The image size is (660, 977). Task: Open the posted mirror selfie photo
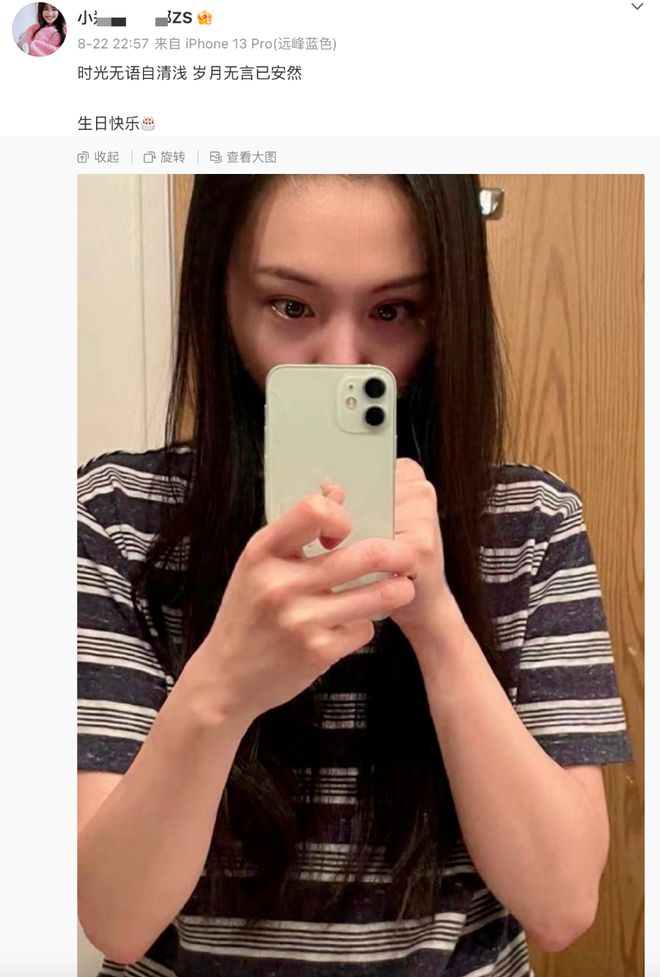(x=360, y=575)
